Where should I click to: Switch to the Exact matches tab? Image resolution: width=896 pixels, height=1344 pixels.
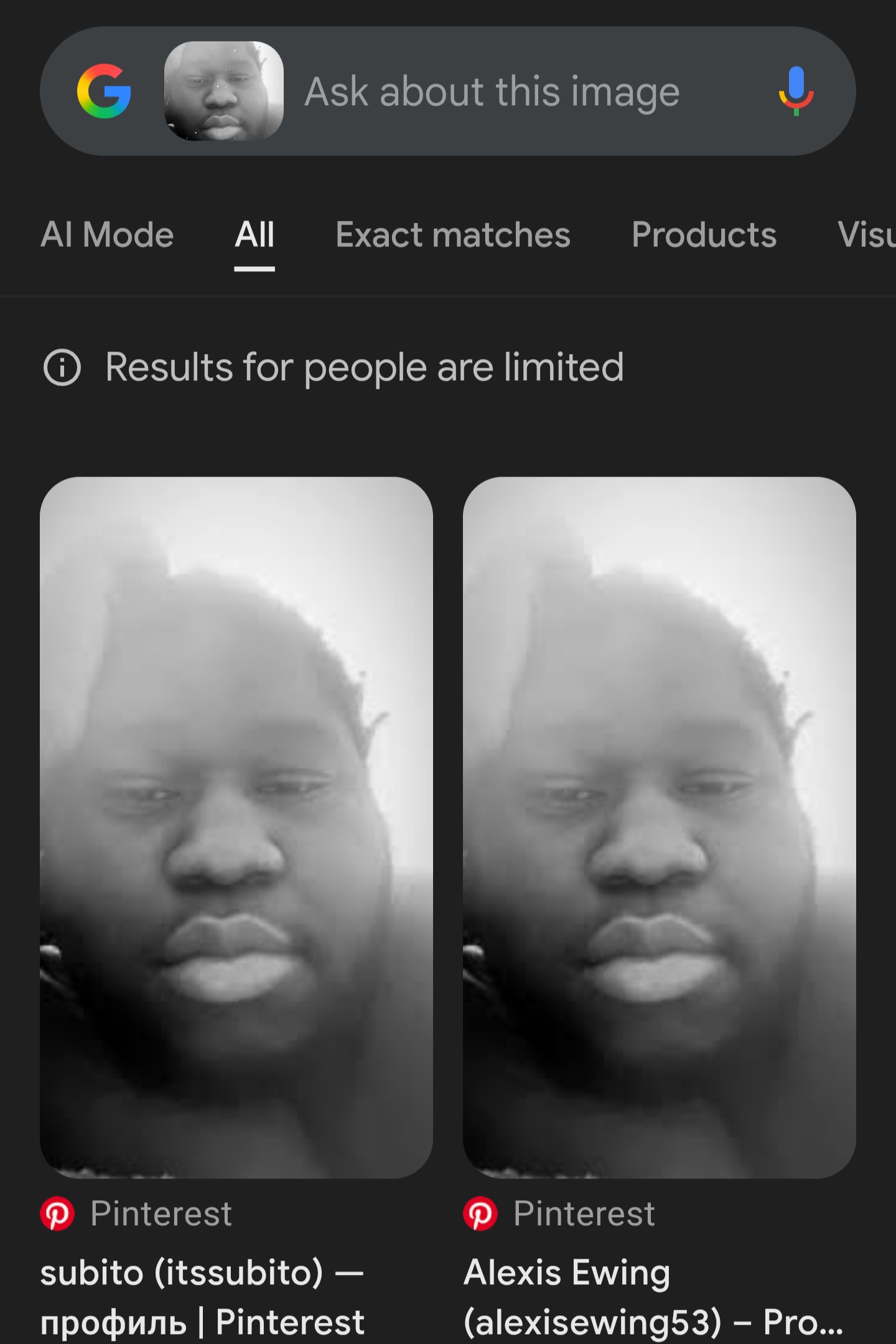[x=453, y=235]
